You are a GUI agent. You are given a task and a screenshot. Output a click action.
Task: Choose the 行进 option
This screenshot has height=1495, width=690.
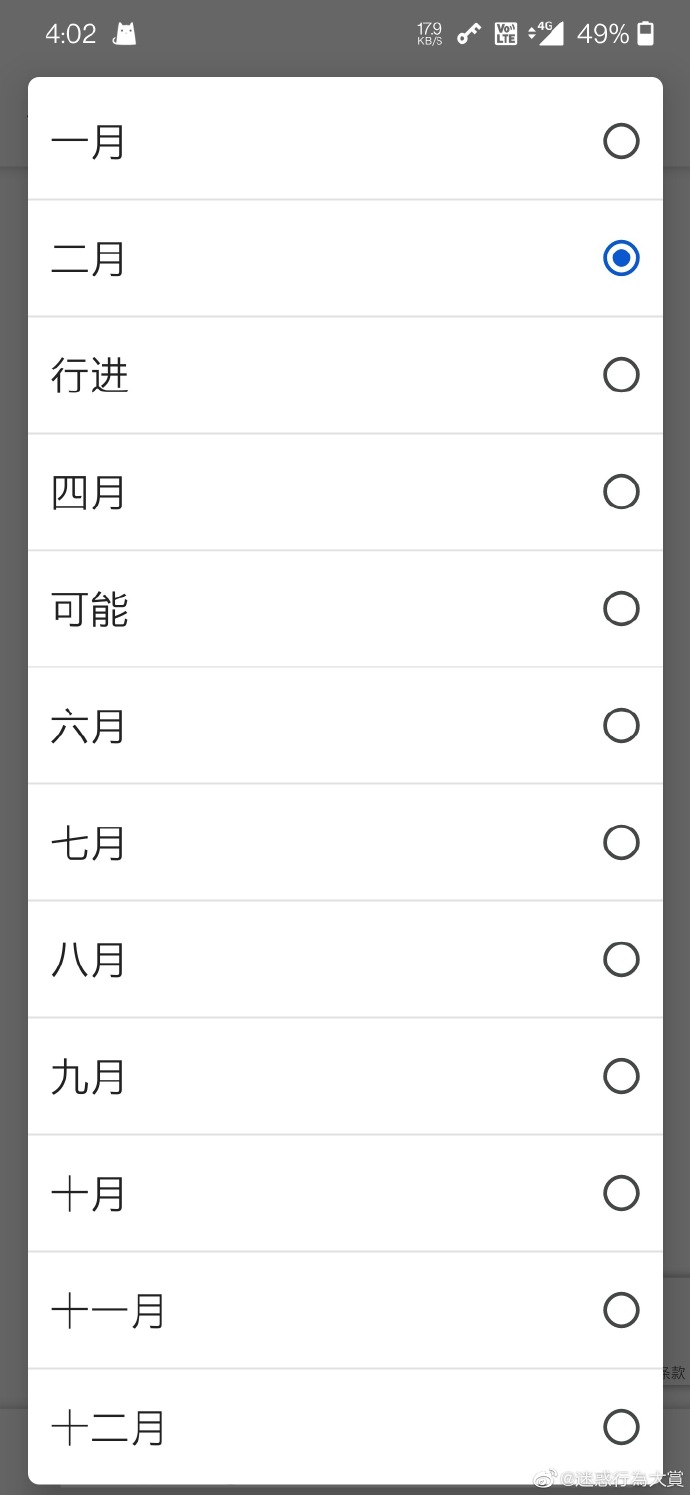tap(345, 375)
